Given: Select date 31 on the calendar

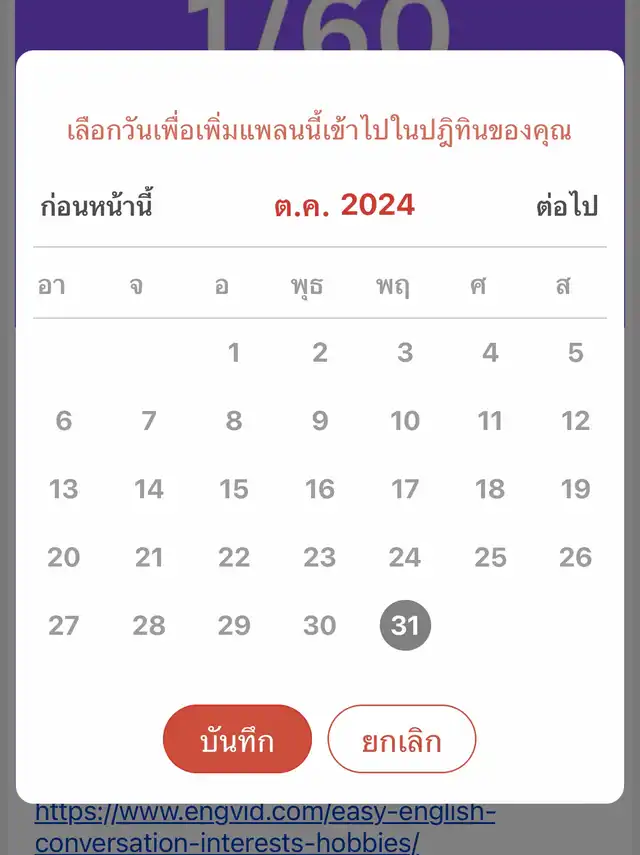Looking at the screenshot, I should pos(405,626).
